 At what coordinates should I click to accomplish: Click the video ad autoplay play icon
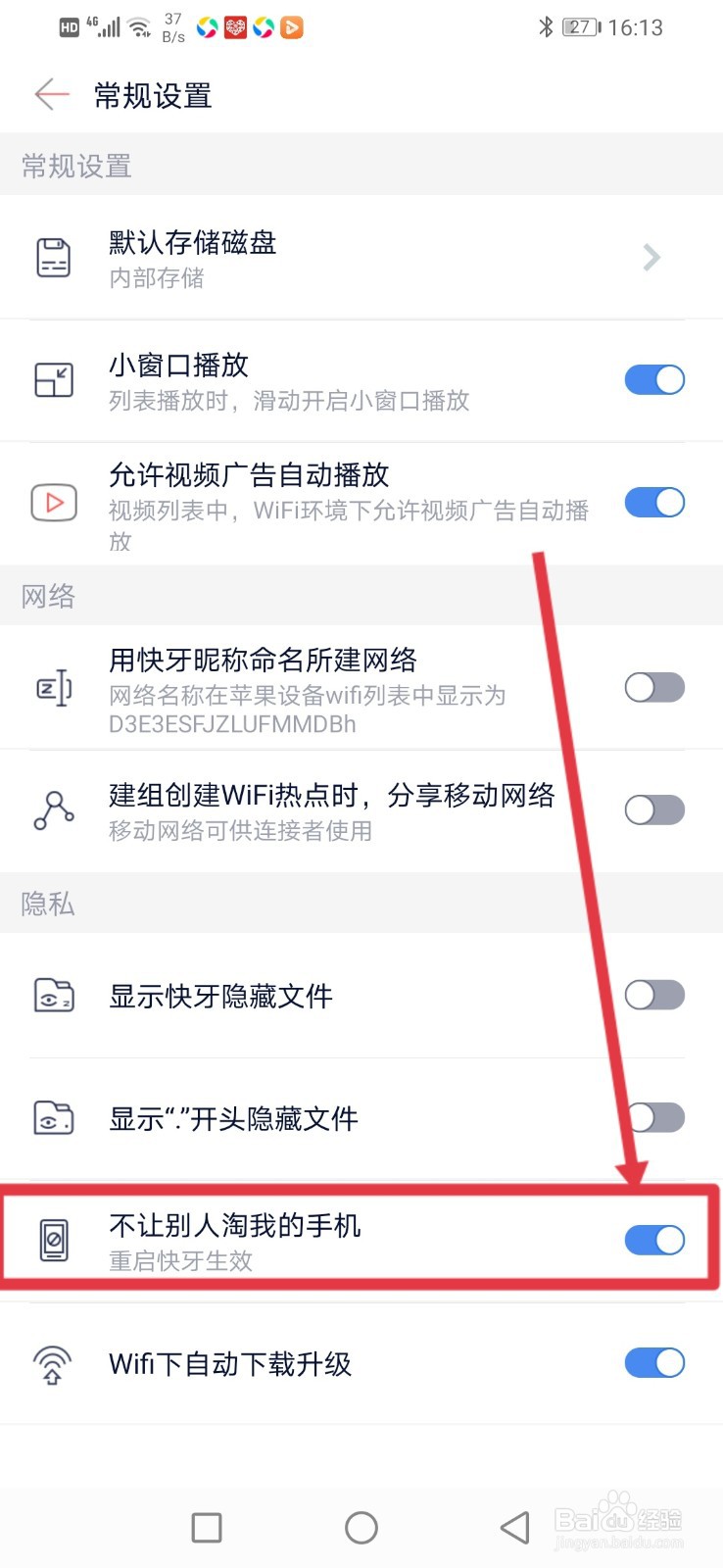click(x=54, y=503)
